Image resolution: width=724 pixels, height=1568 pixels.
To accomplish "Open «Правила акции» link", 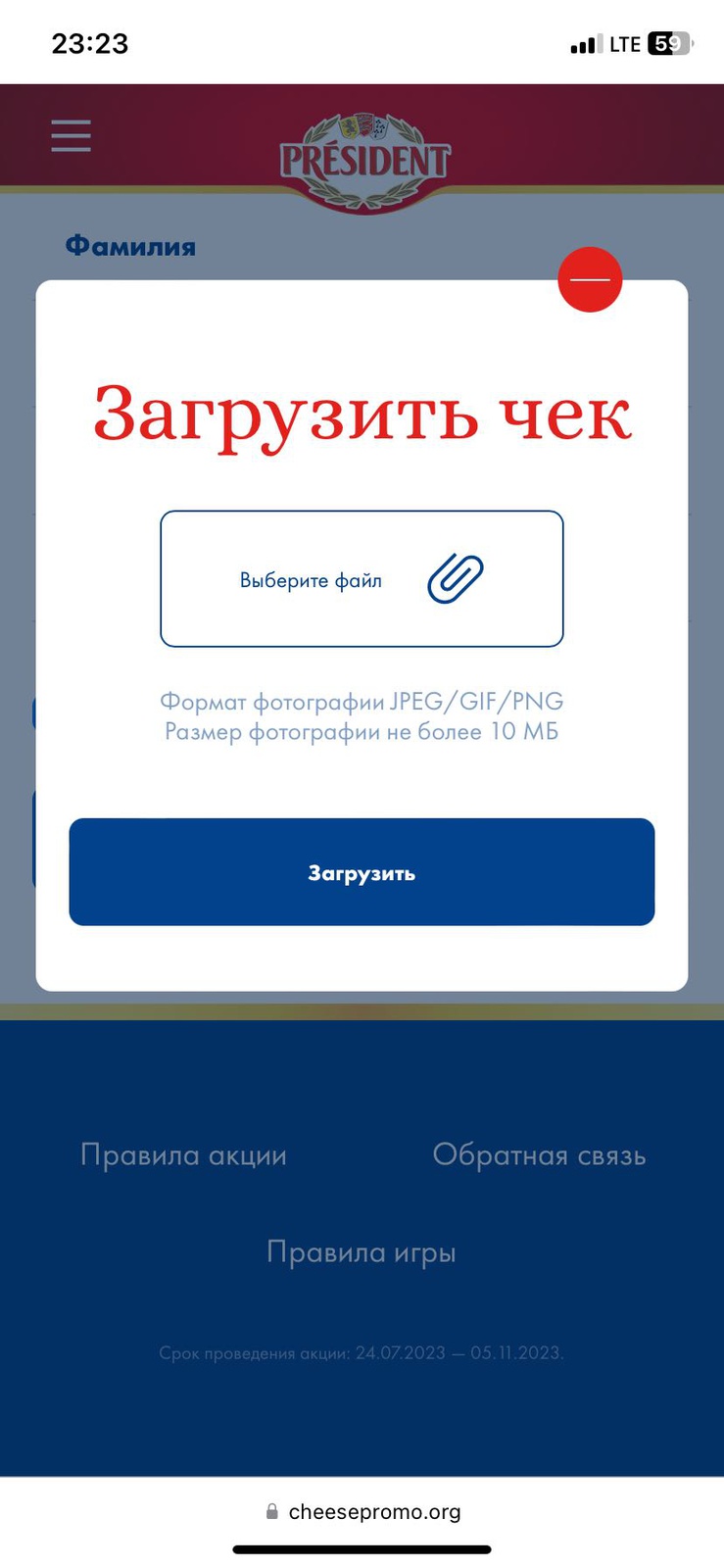I will tap(183, 1154).
